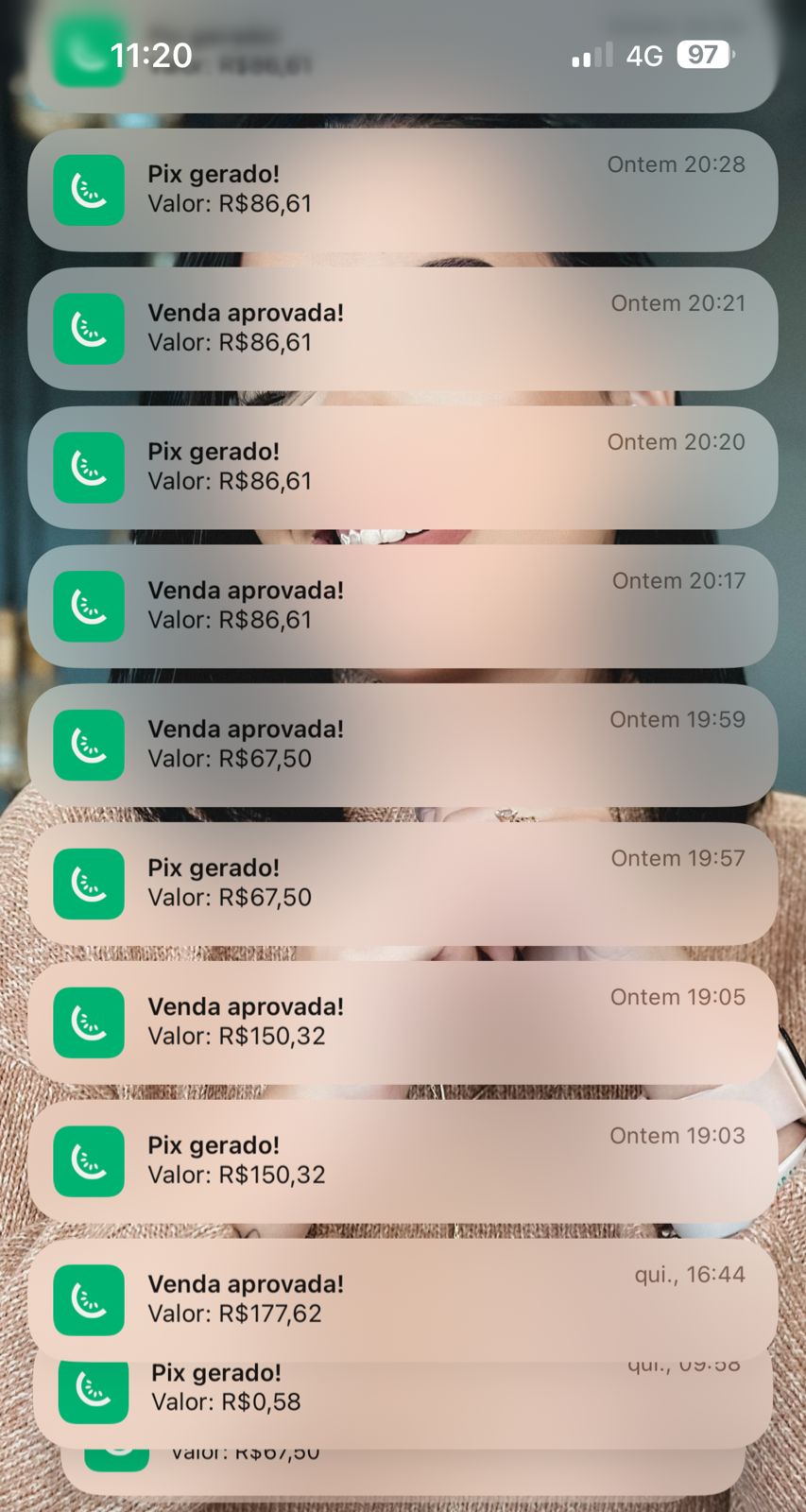This screenshot has width=806, height=1512.
Task: View Venda aprovada R$67,50 notification at 19:59
Action: pyautogui.click(x=403, y=745)
